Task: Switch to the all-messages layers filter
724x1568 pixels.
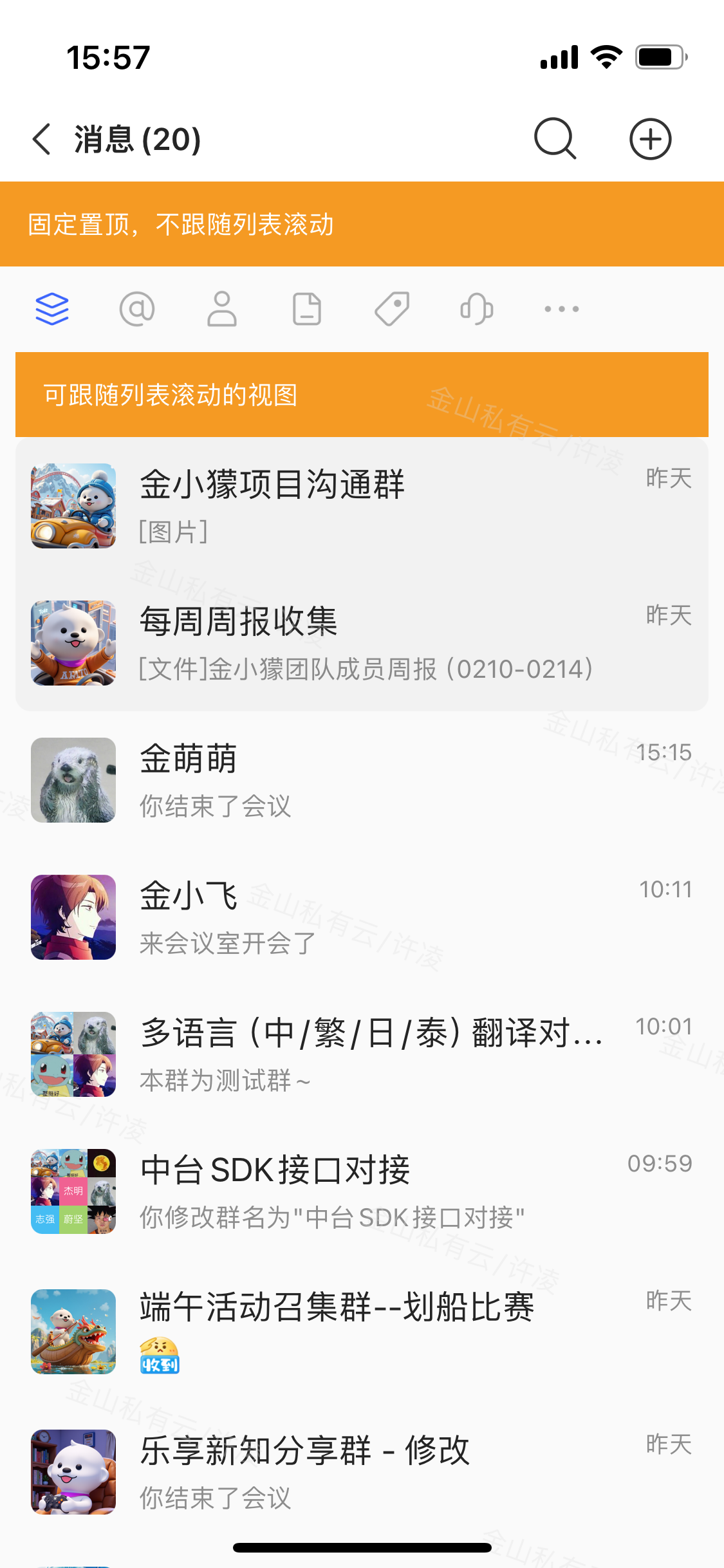Action: click(52, 309)
